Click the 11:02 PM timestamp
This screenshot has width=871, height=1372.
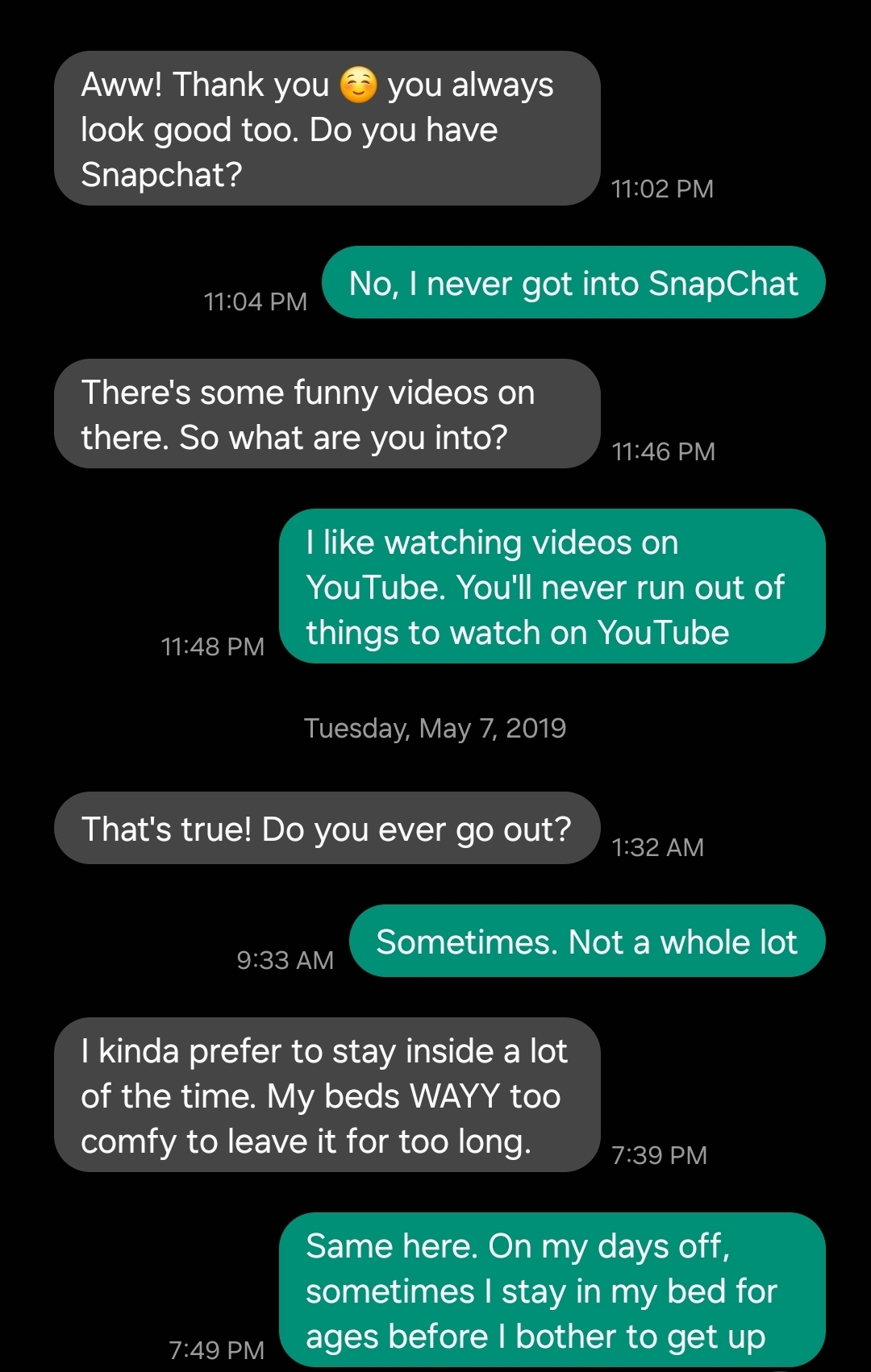(x=663, y=189)
